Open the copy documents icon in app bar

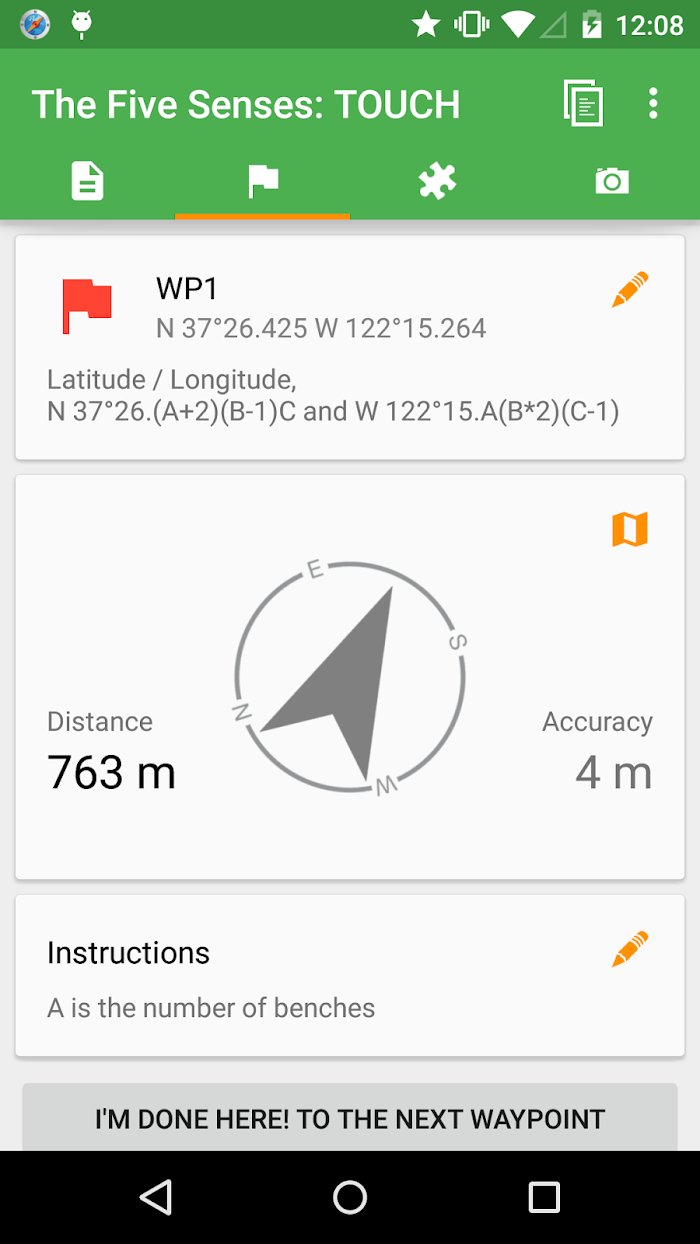click(x=584, y=103)
